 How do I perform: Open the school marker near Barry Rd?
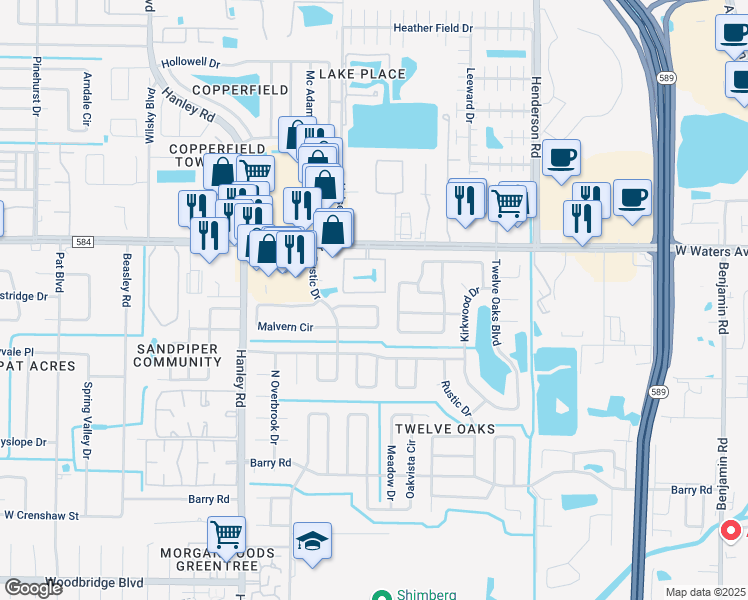pyautogui.click(x=313, y=541)
